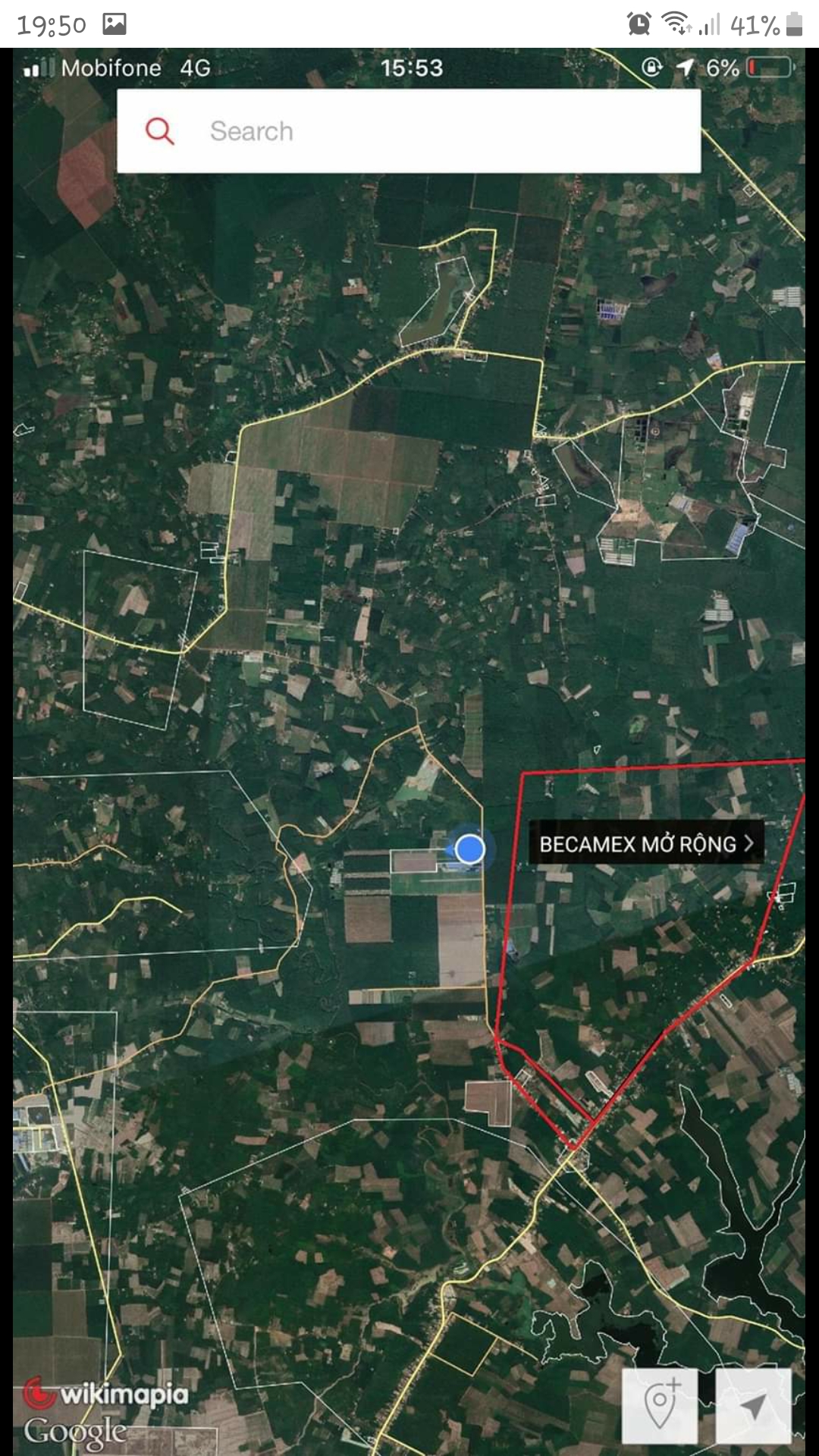This screenshot has height=1456, width=819.
Task: Center the map on my location
Action: point(753,1405)
